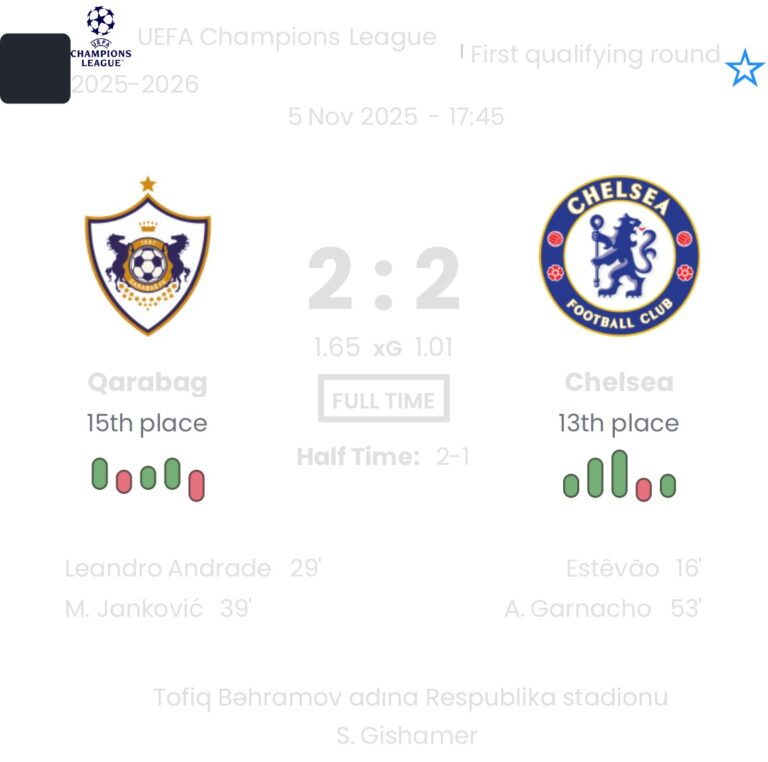This screenshot has width=768, height=762.
Task: Mark this match as favorite with the star
Action: (x=744, y=69)
